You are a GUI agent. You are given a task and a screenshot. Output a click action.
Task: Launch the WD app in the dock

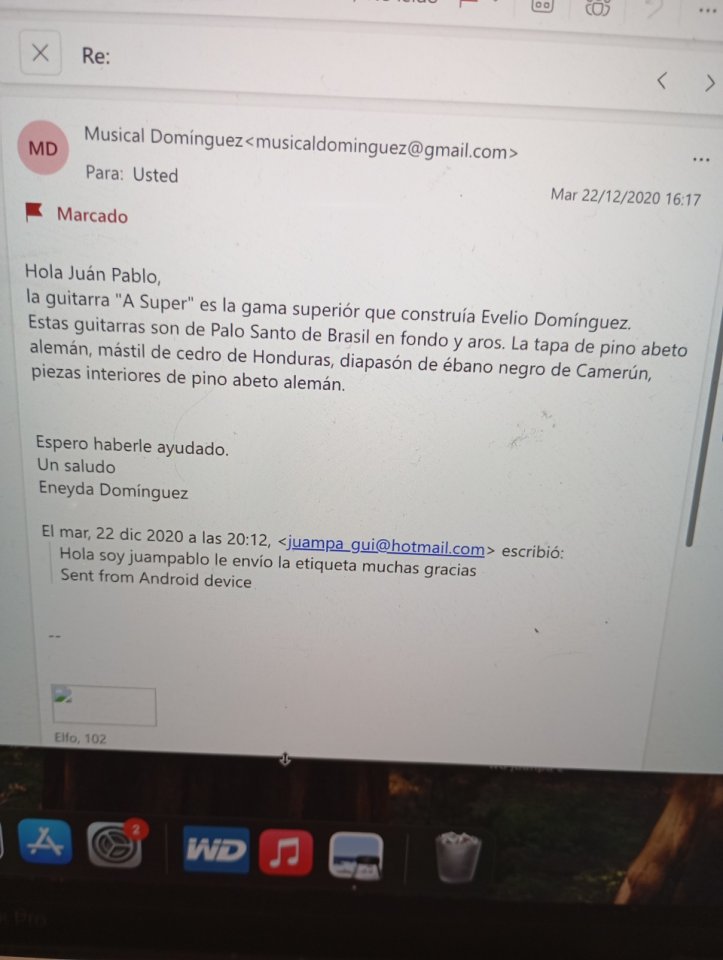pos(217,851)
